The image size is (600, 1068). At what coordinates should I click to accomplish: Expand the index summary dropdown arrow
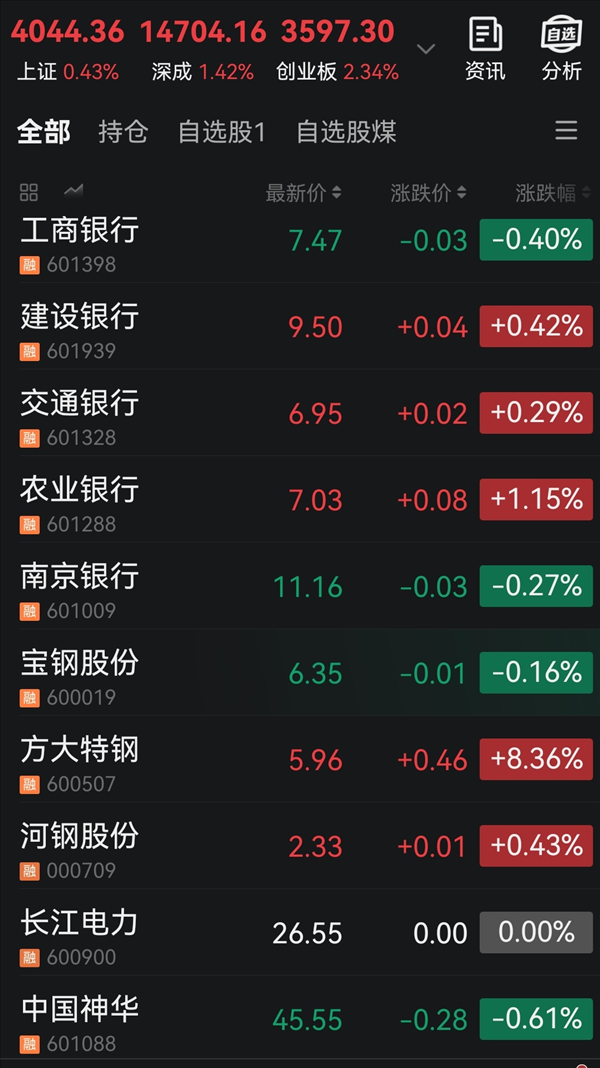pos(426,48)
